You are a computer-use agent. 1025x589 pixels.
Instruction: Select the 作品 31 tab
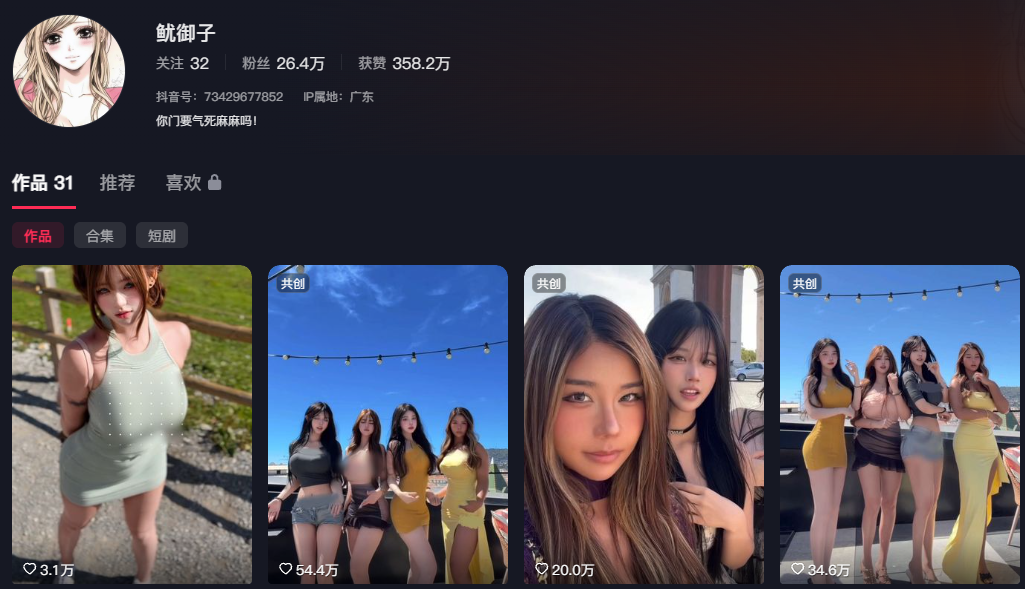coord(43,183)
